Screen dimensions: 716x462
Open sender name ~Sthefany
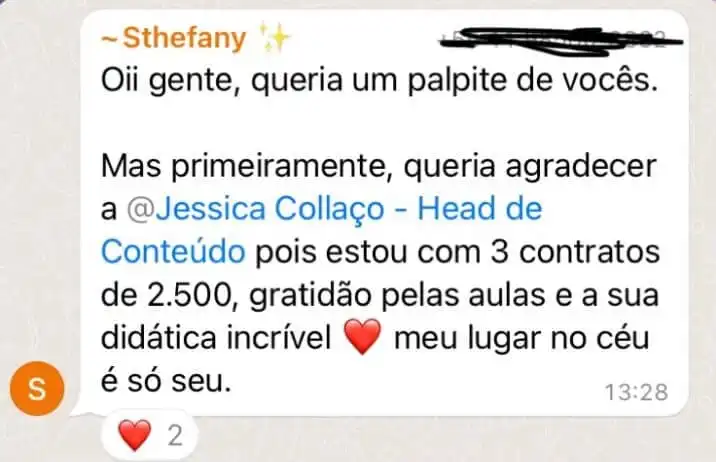coord(176,39)
